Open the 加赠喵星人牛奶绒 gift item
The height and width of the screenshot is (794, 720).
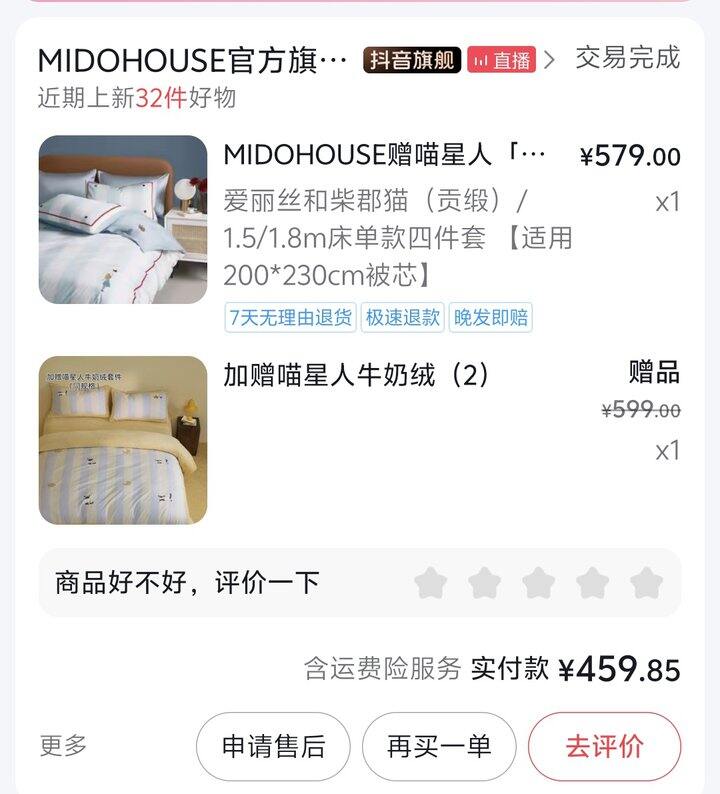356,375
